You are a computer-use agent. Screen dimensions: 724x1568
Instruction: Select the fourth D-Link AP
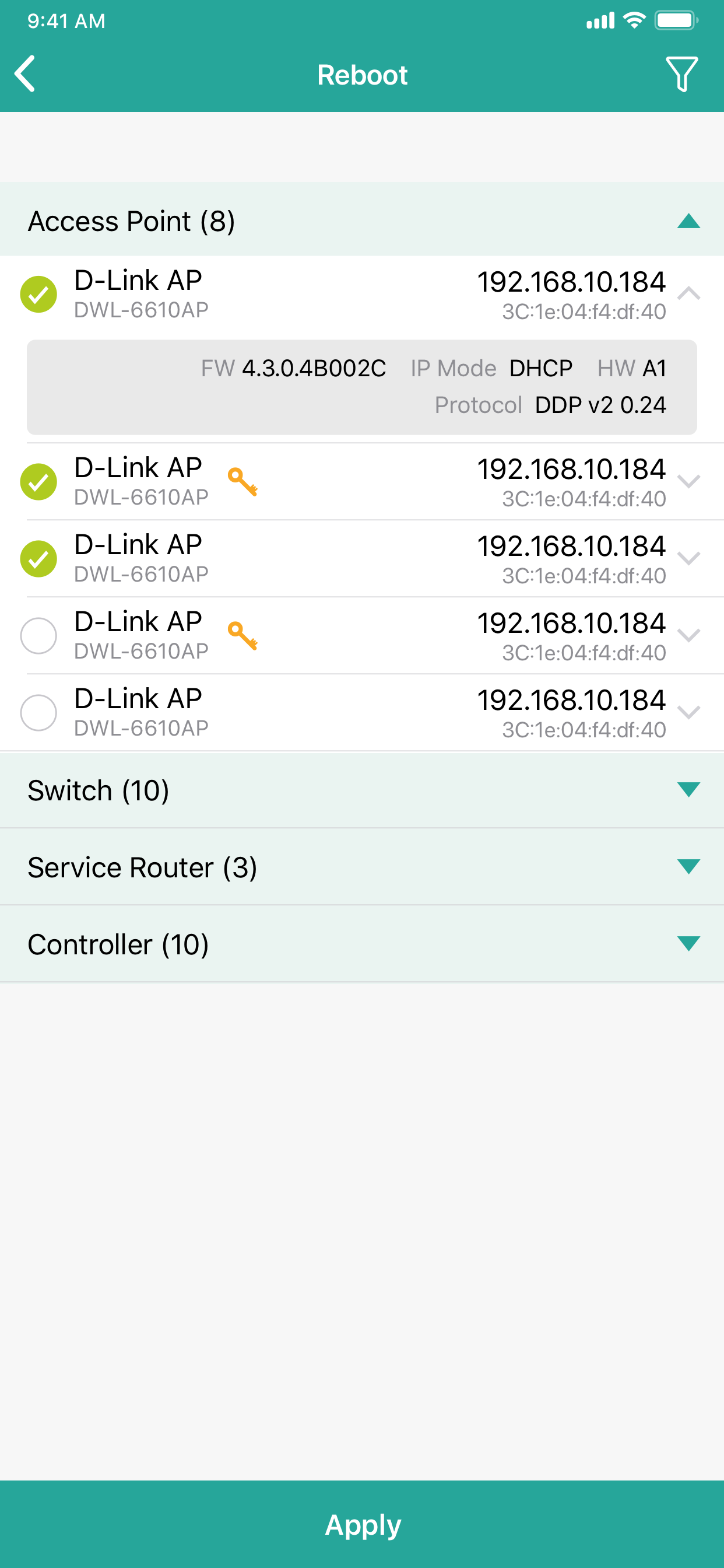pyautogui.click(x=38, y=635)
